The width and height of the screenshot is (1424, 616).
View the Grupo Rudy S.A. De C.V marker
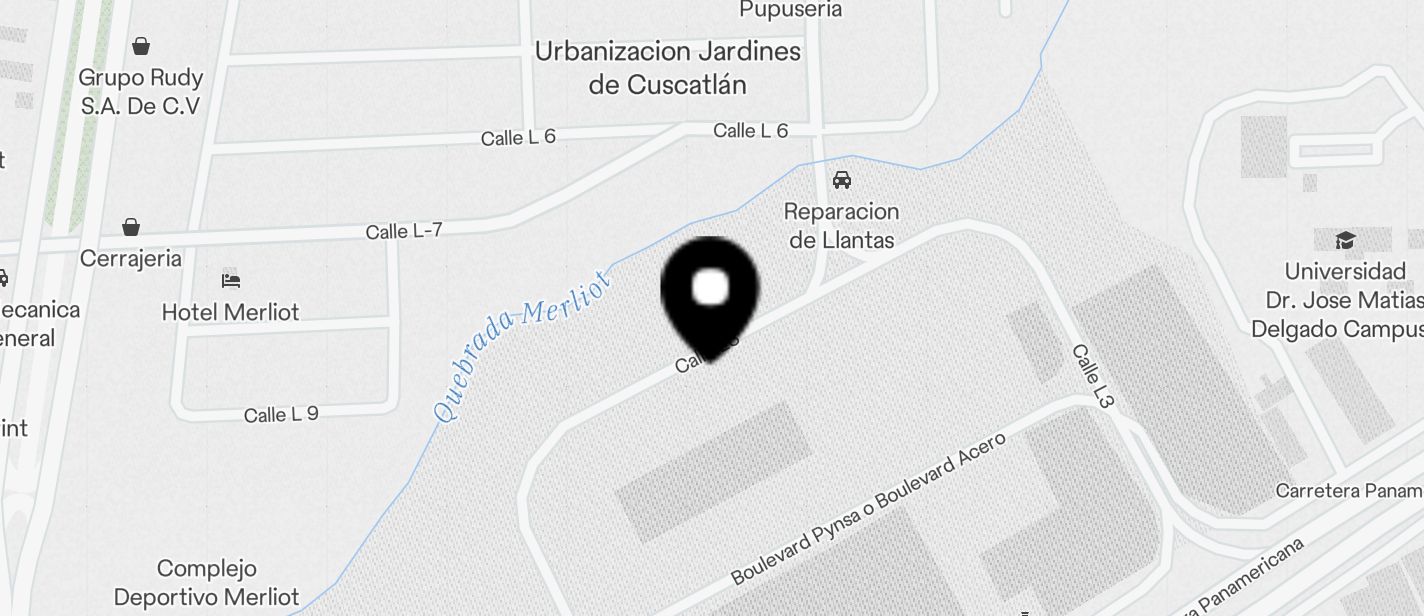coord(141,46)
